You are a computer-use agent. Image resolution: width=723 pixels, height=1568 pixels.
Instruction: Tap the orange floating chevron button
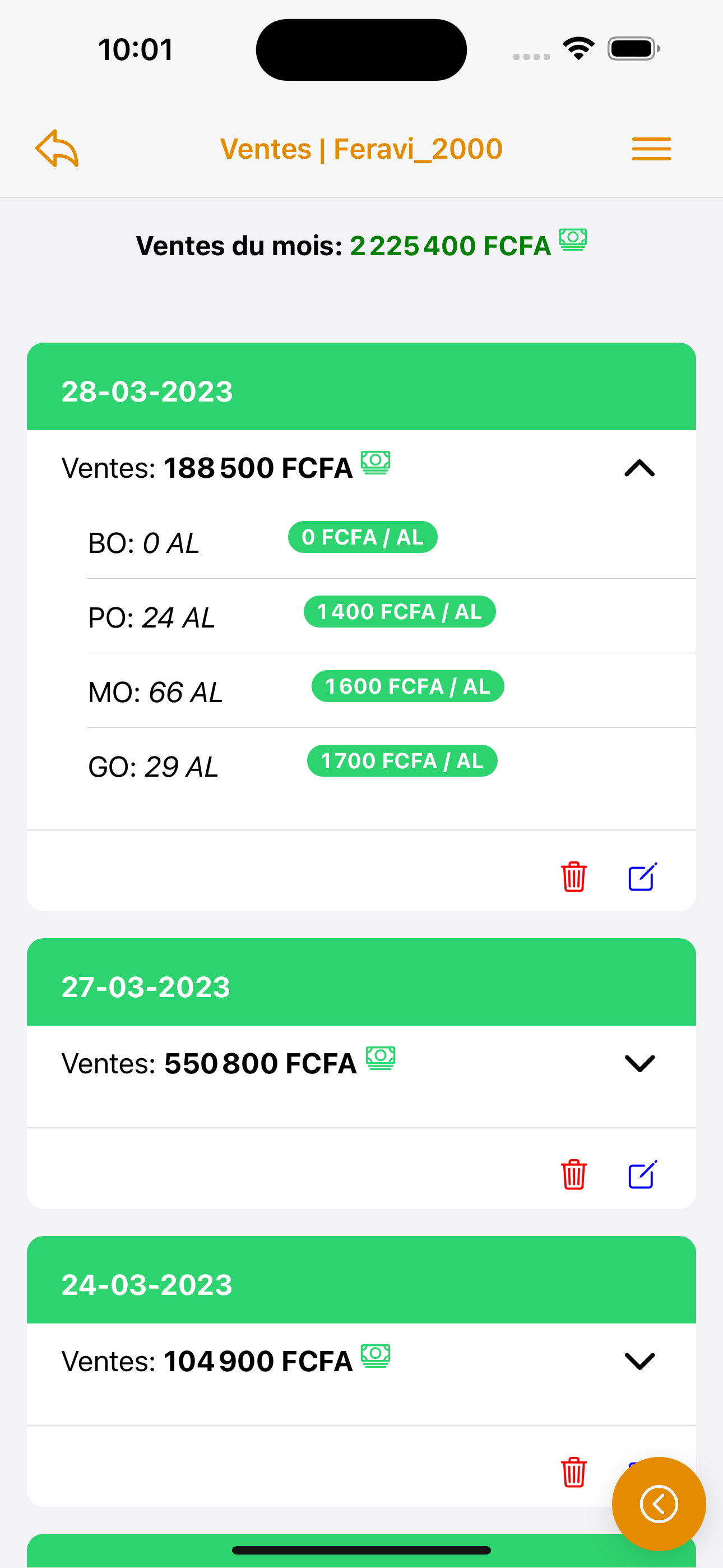659,1504
